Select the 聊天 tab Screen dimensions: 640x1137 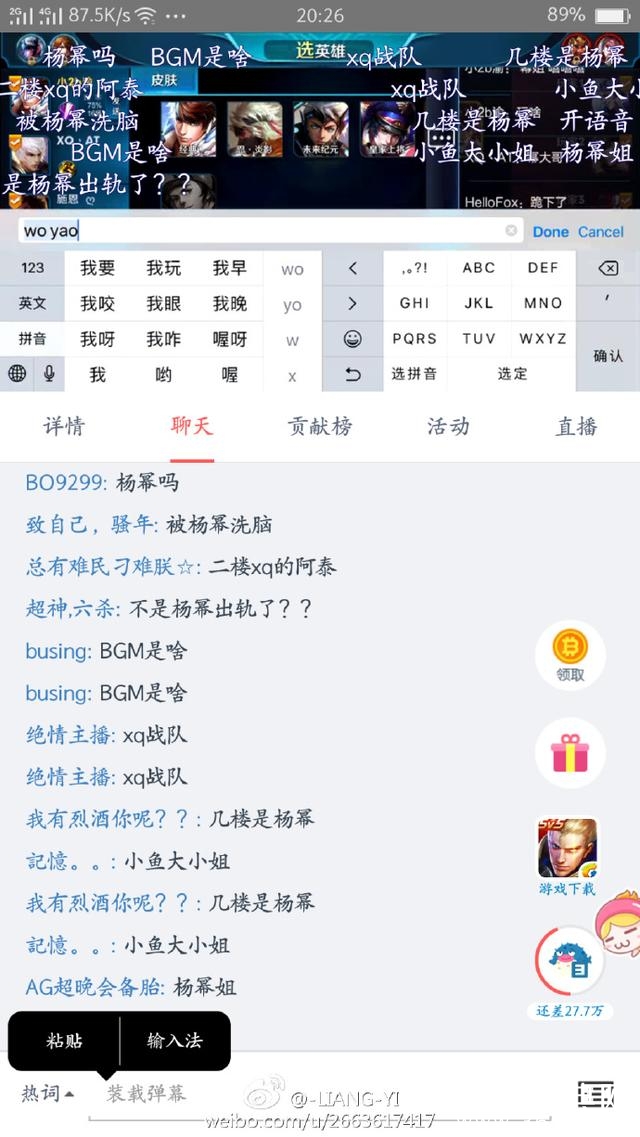click(x=192, y=427)
